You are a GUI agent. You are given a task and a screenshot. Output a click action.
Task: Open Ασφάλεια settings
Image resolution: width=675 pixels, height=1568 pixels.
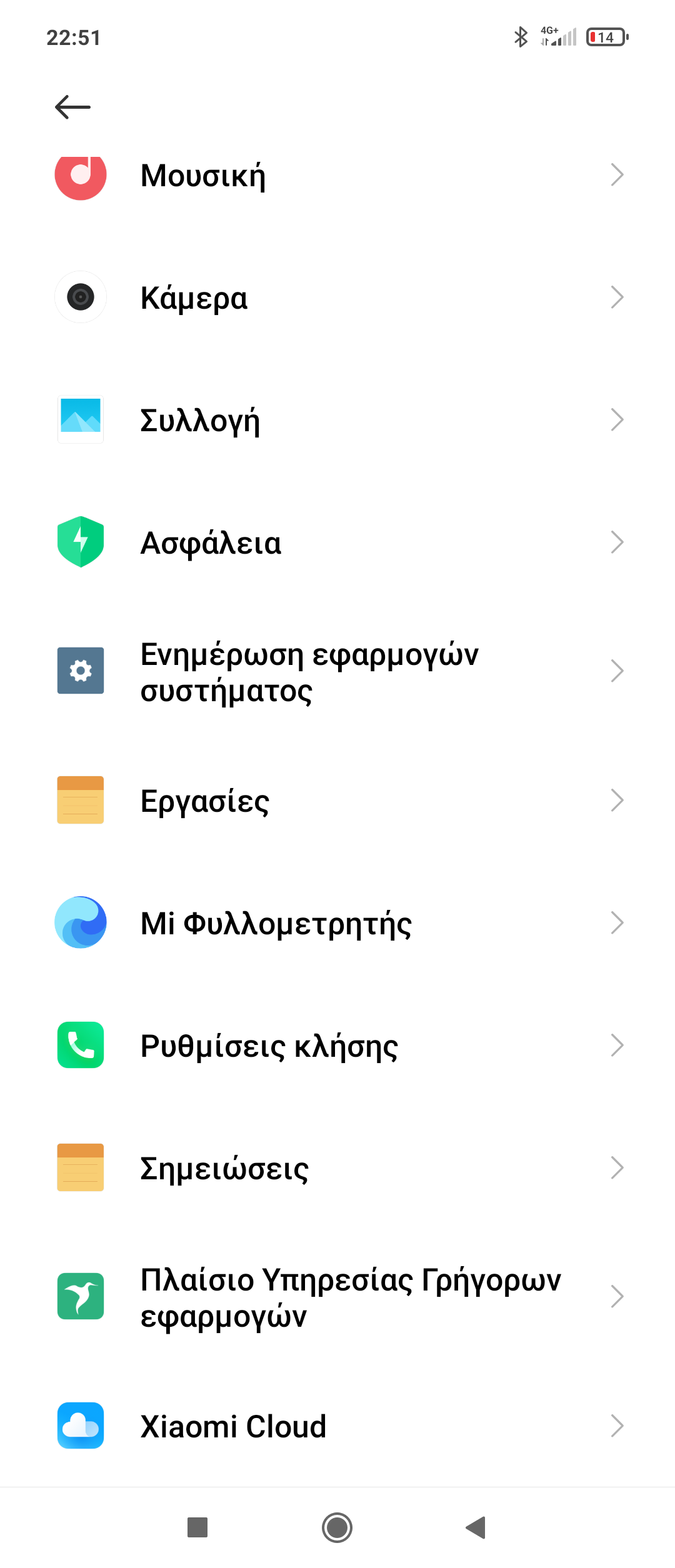[337, 542]
